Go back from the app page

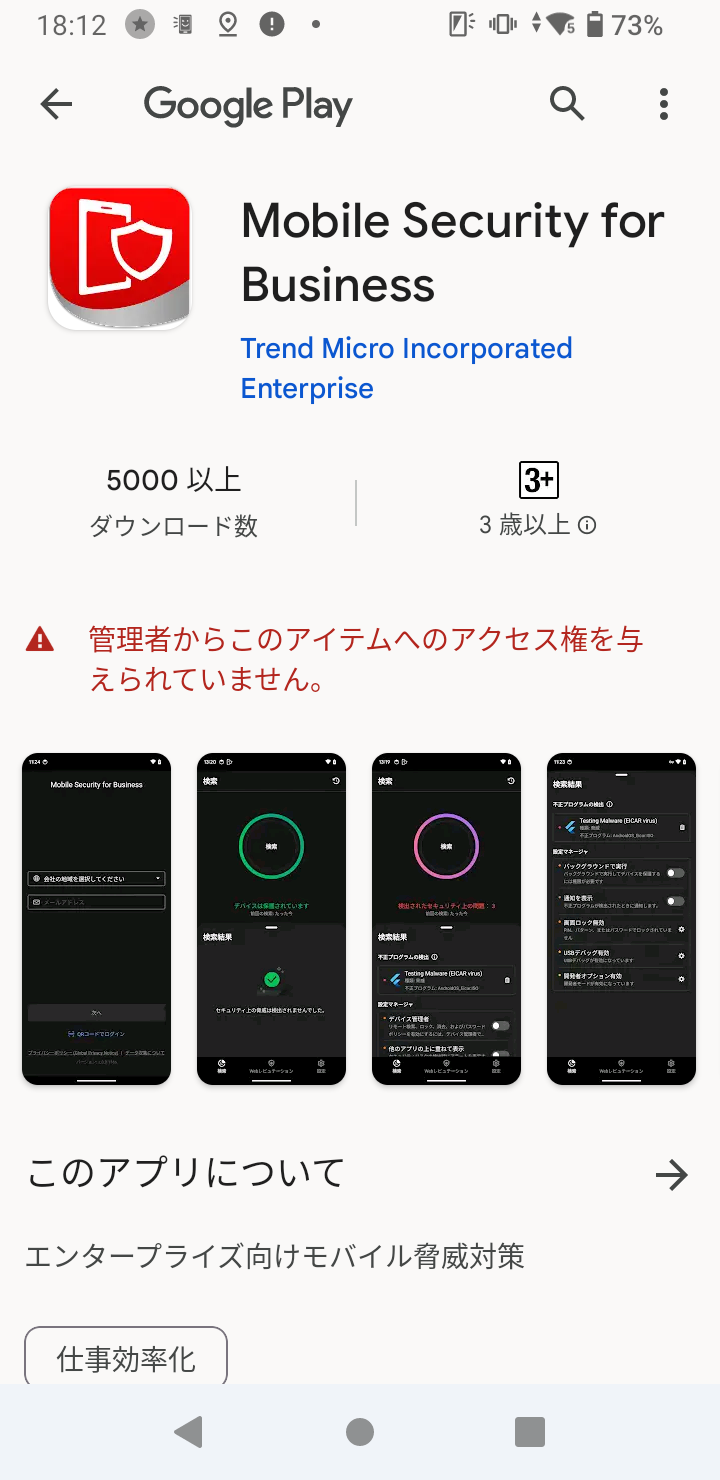(x=57, y=104)
